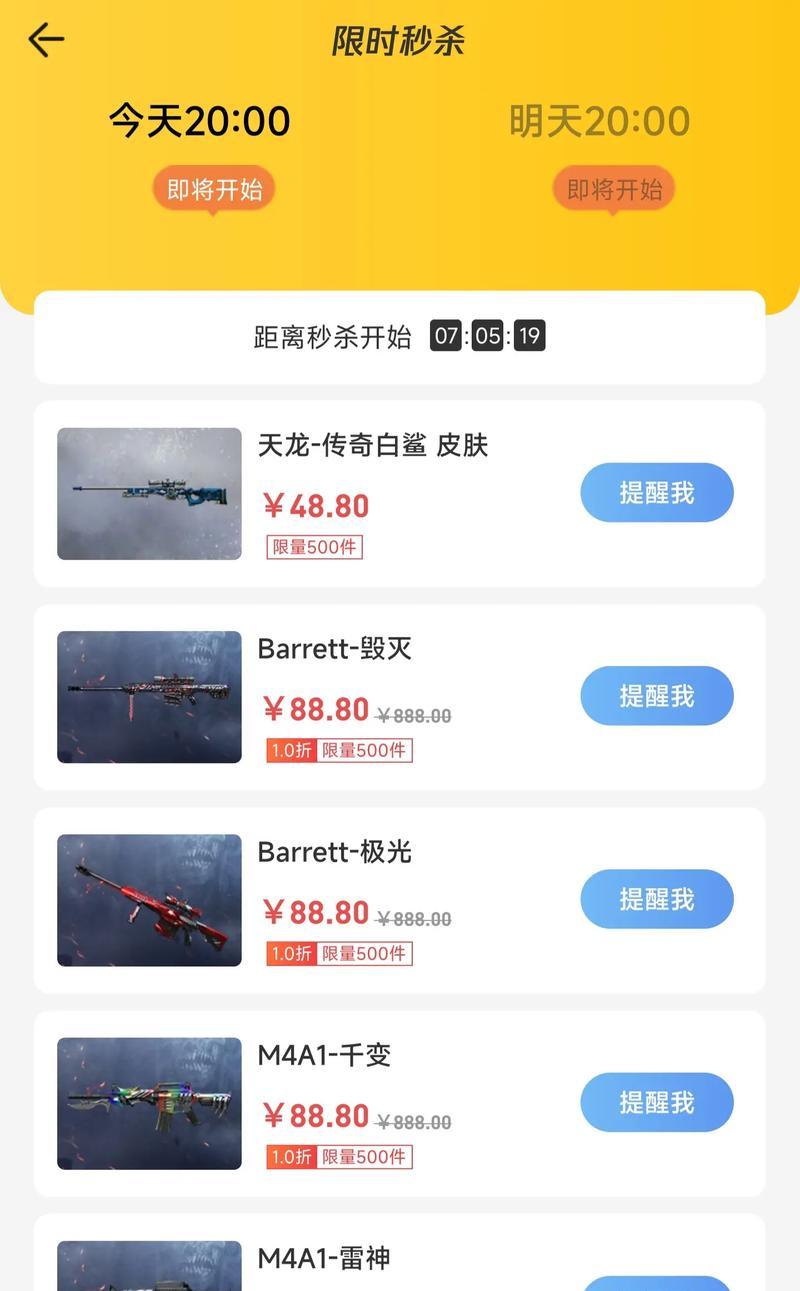
Task: Open the M4A1-千变 product card
Action: point(400,1104)
